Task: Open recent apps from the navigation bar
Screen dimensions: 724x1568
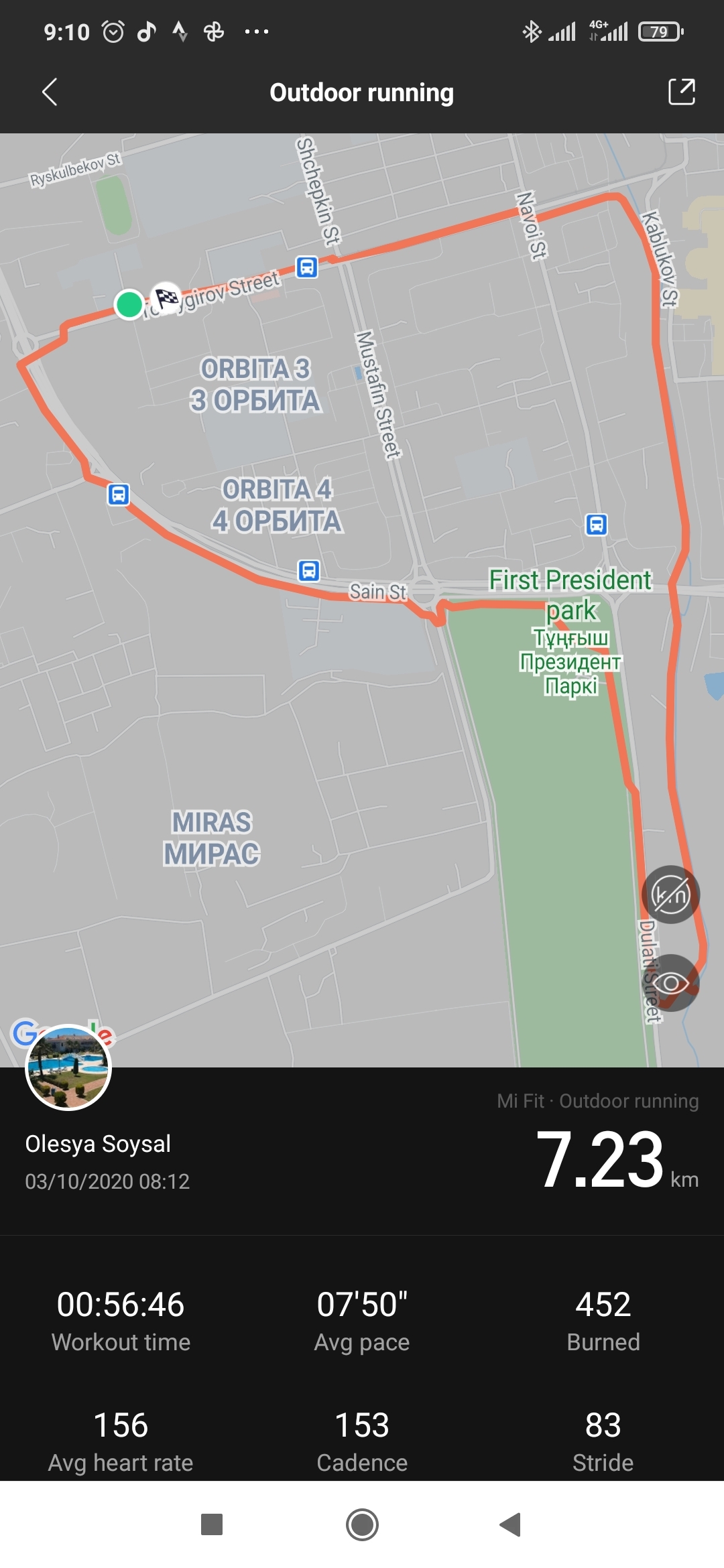Action: tap(212, 1524)
